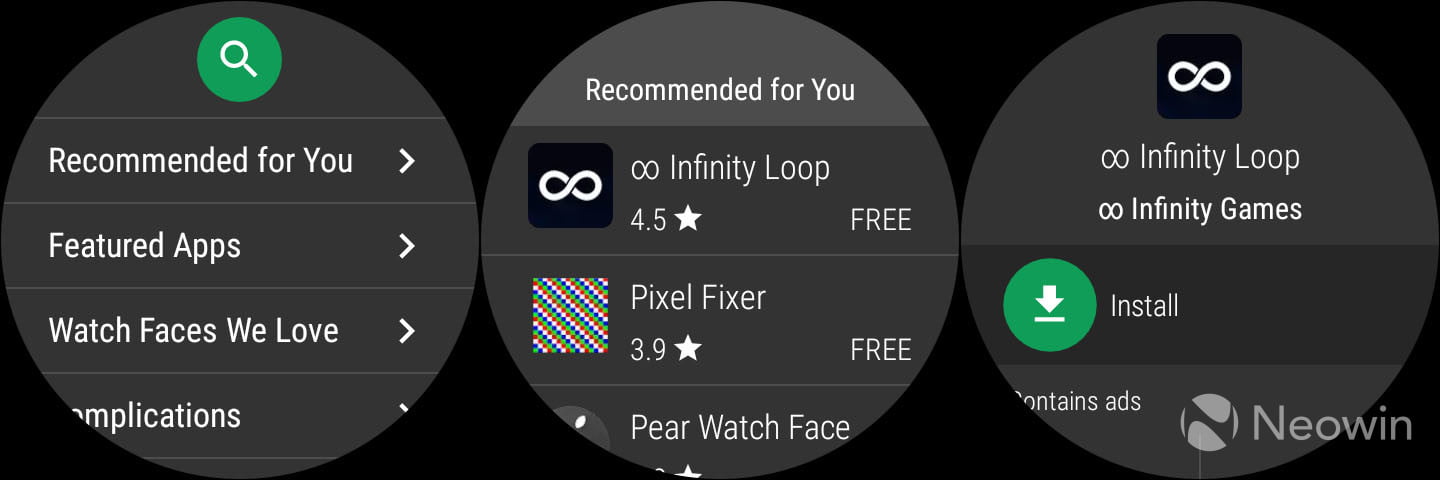Open the Infinity Loop app listing
Image resolution: width=1440 pixels, height=480 pixels.
point(720,190)
